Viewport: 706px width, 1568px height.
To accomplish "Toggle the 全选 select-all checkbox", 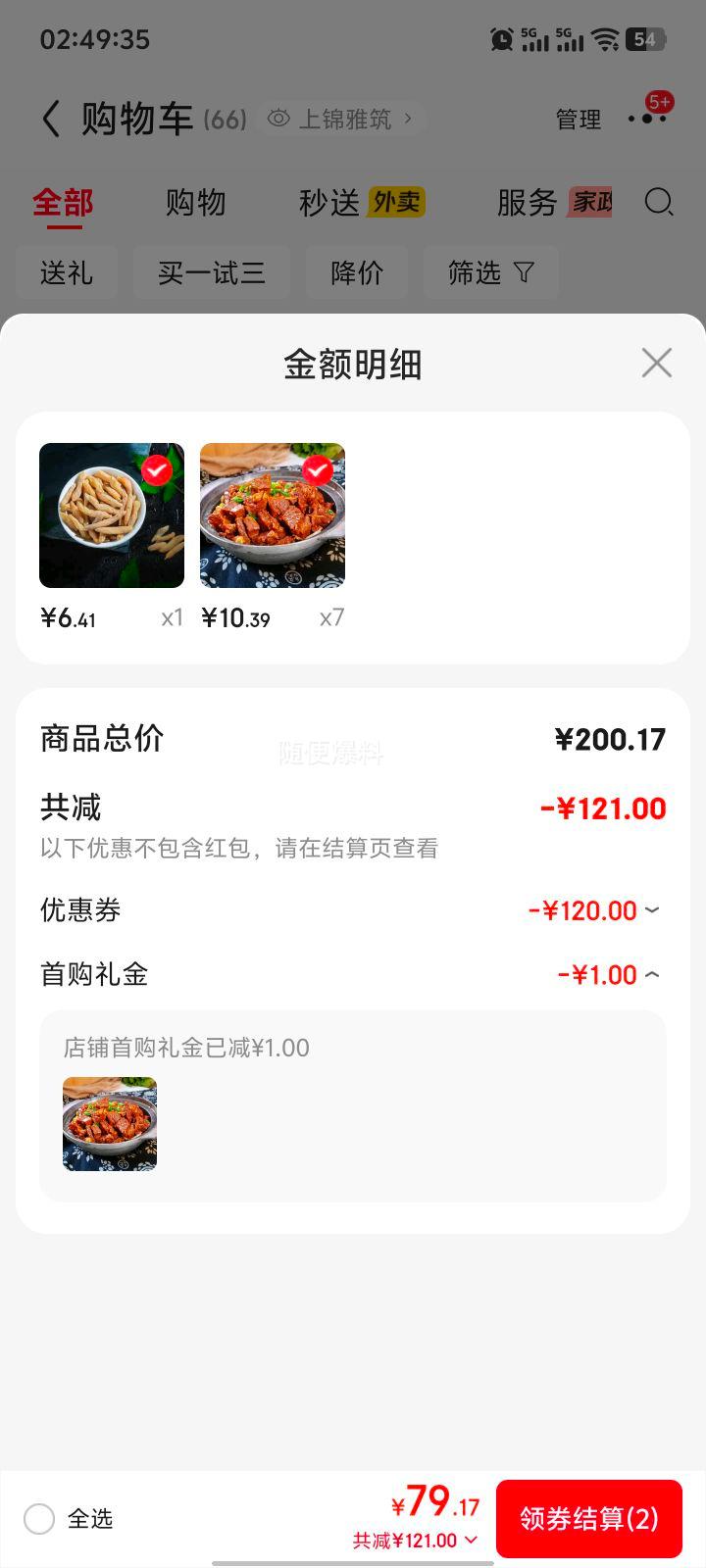I will point(40,1519).
